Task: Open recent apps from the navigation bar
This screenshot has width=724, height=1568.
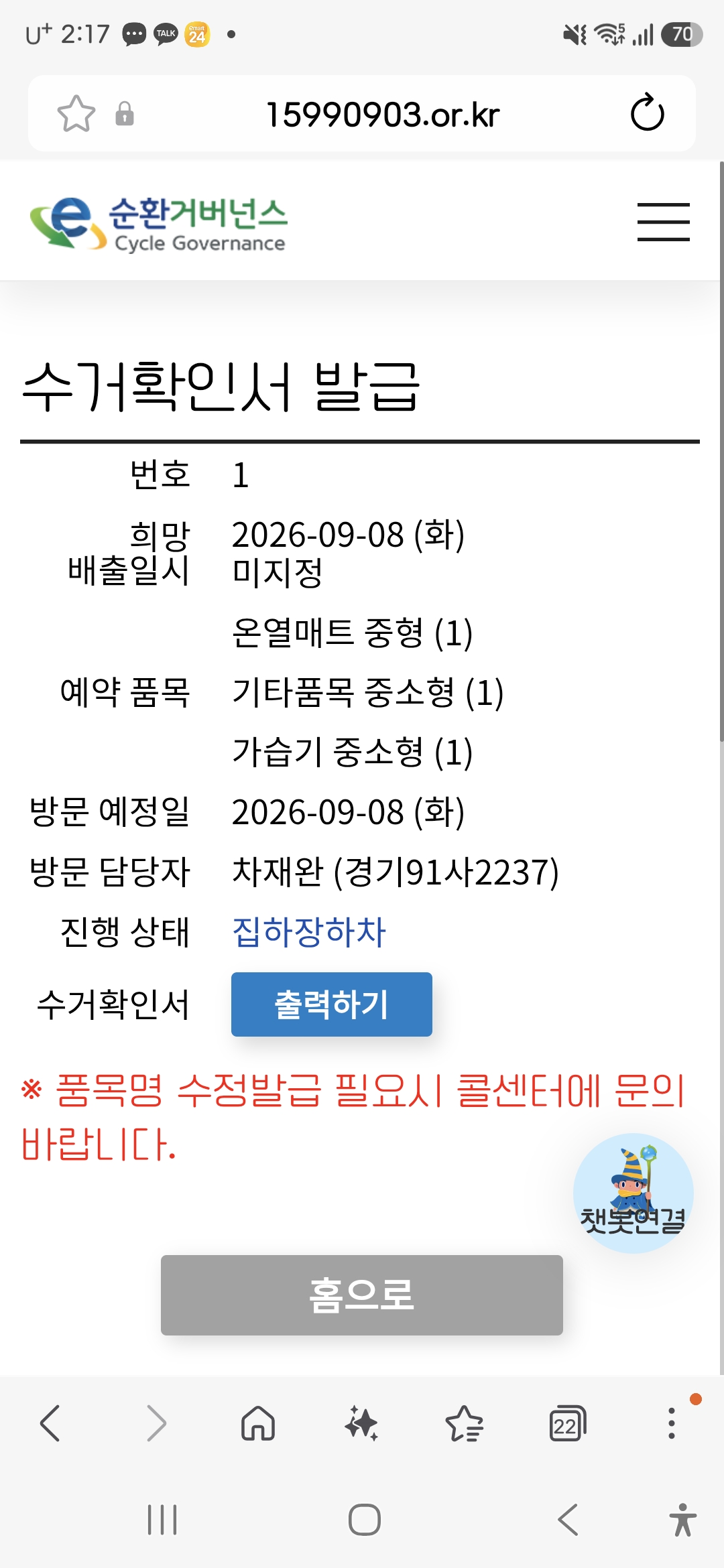Action: [x=162, y=1520]
